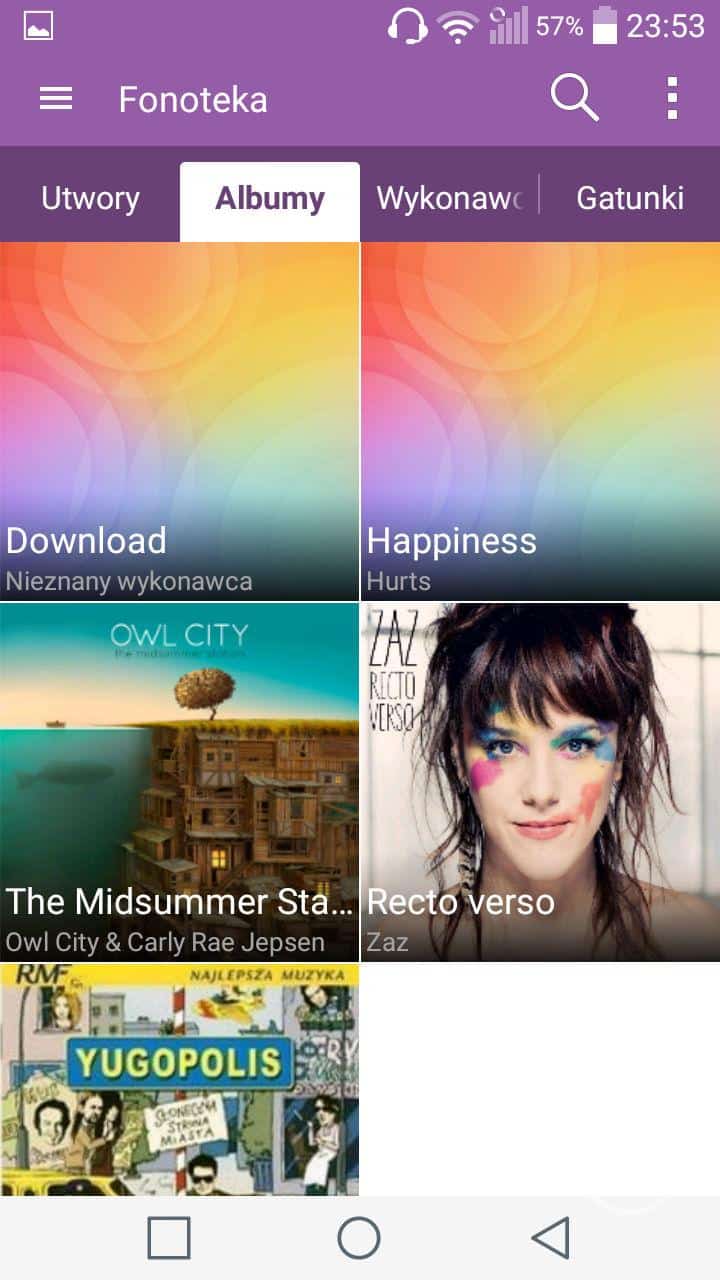720x1280 pixels.
Task: Select the Albumy tab
Action: coord(270,198)
